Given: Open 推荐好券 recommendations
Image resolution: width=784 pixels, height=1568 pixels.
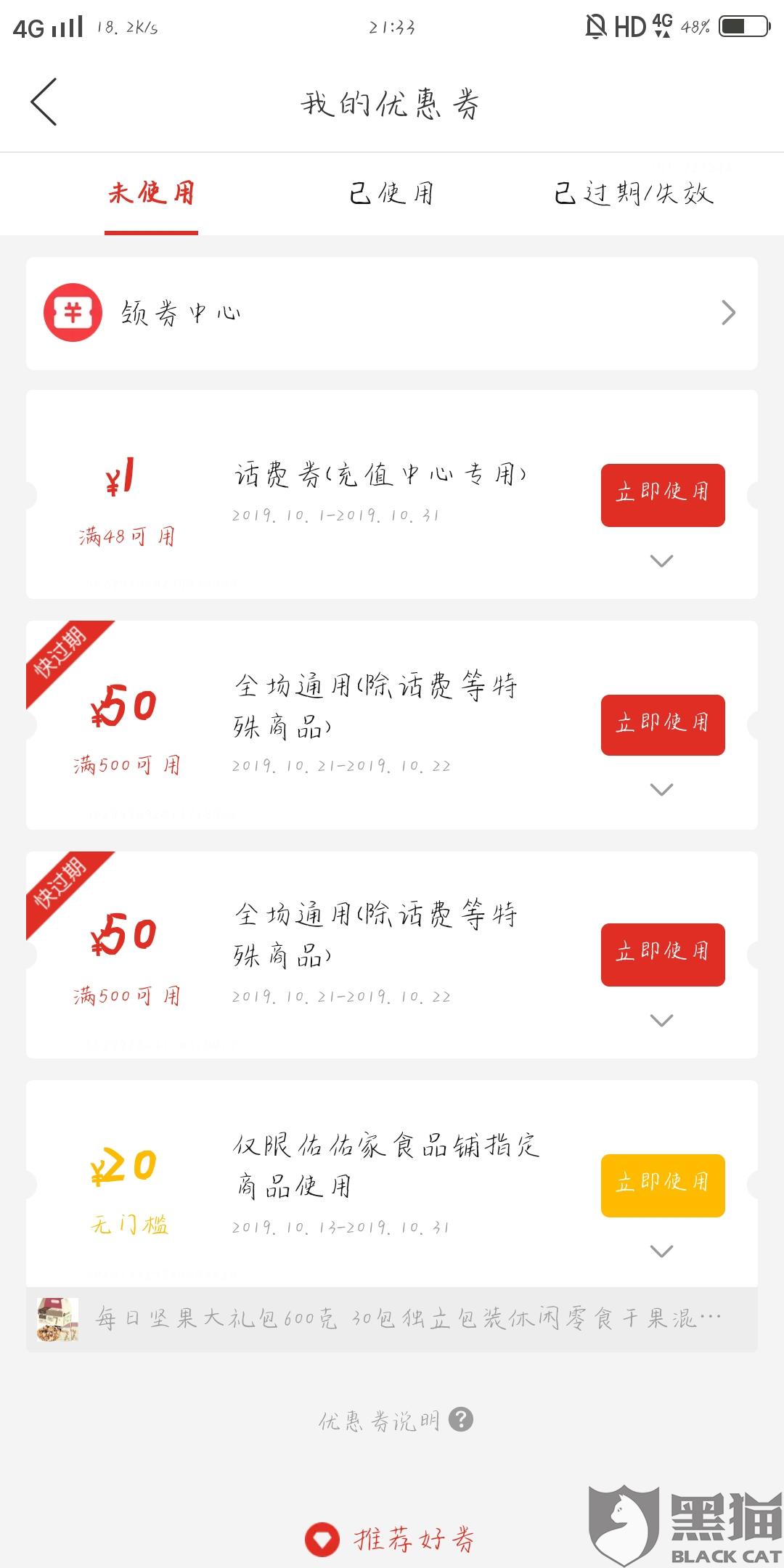Looking at the screenshot, I should 392,1539.
